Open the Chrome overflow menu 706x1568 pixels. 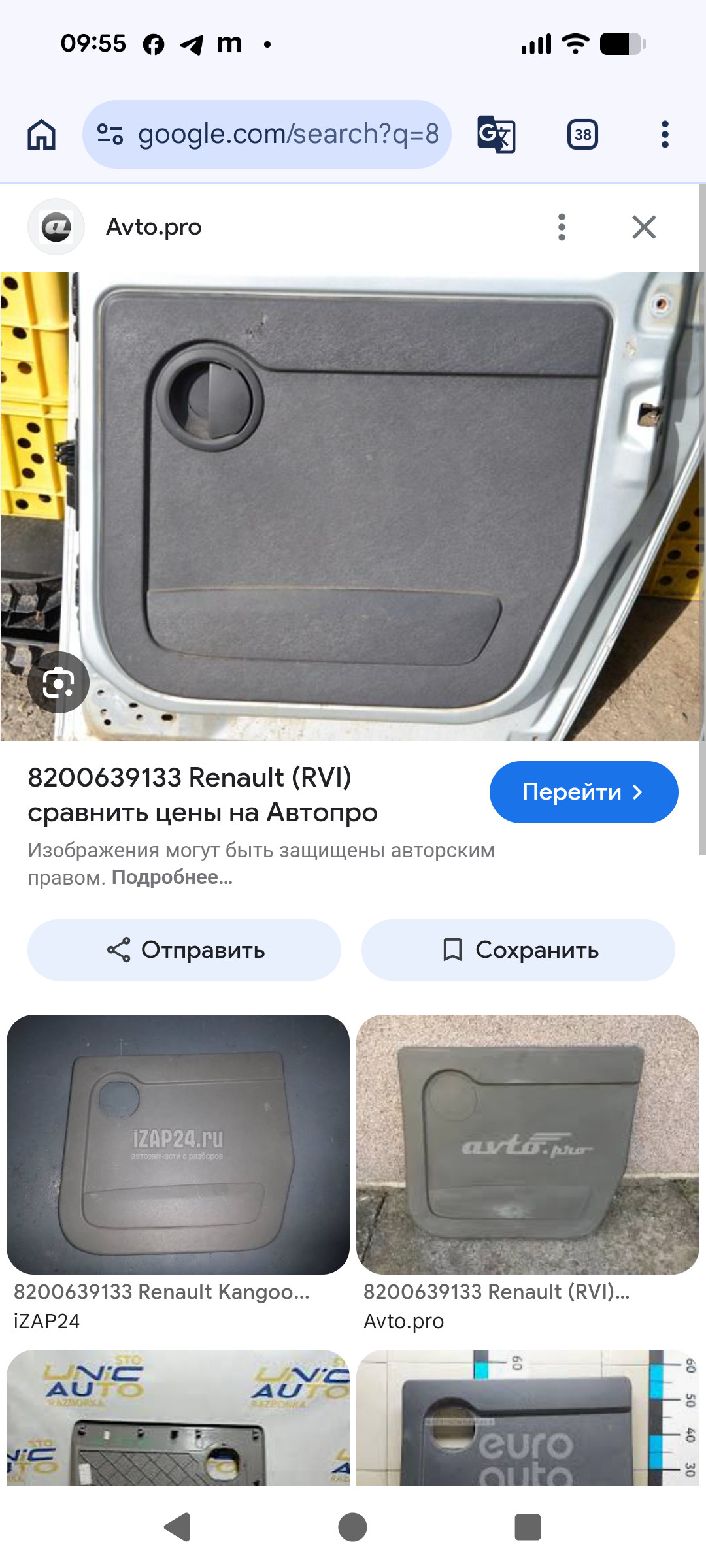[x=665, y=135]
